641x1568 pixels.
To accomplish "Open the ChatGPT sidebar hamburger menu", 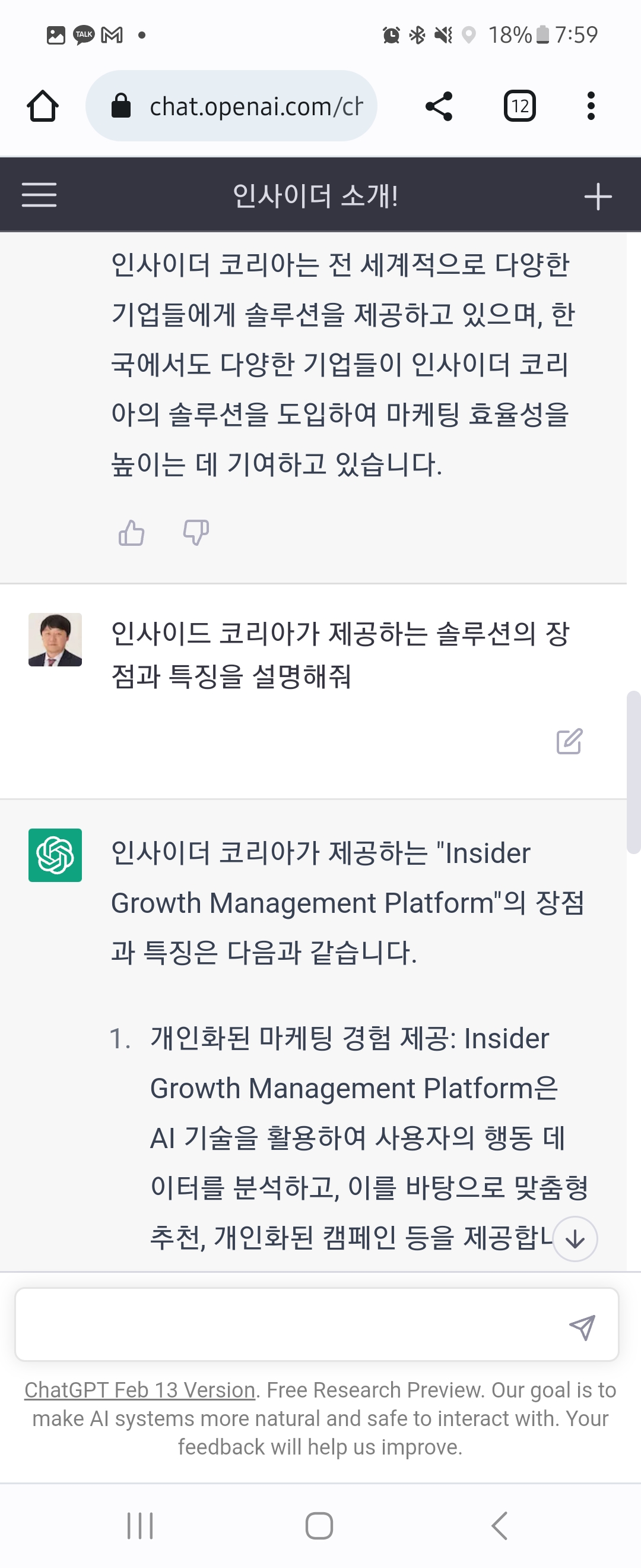I will point(39,195).
